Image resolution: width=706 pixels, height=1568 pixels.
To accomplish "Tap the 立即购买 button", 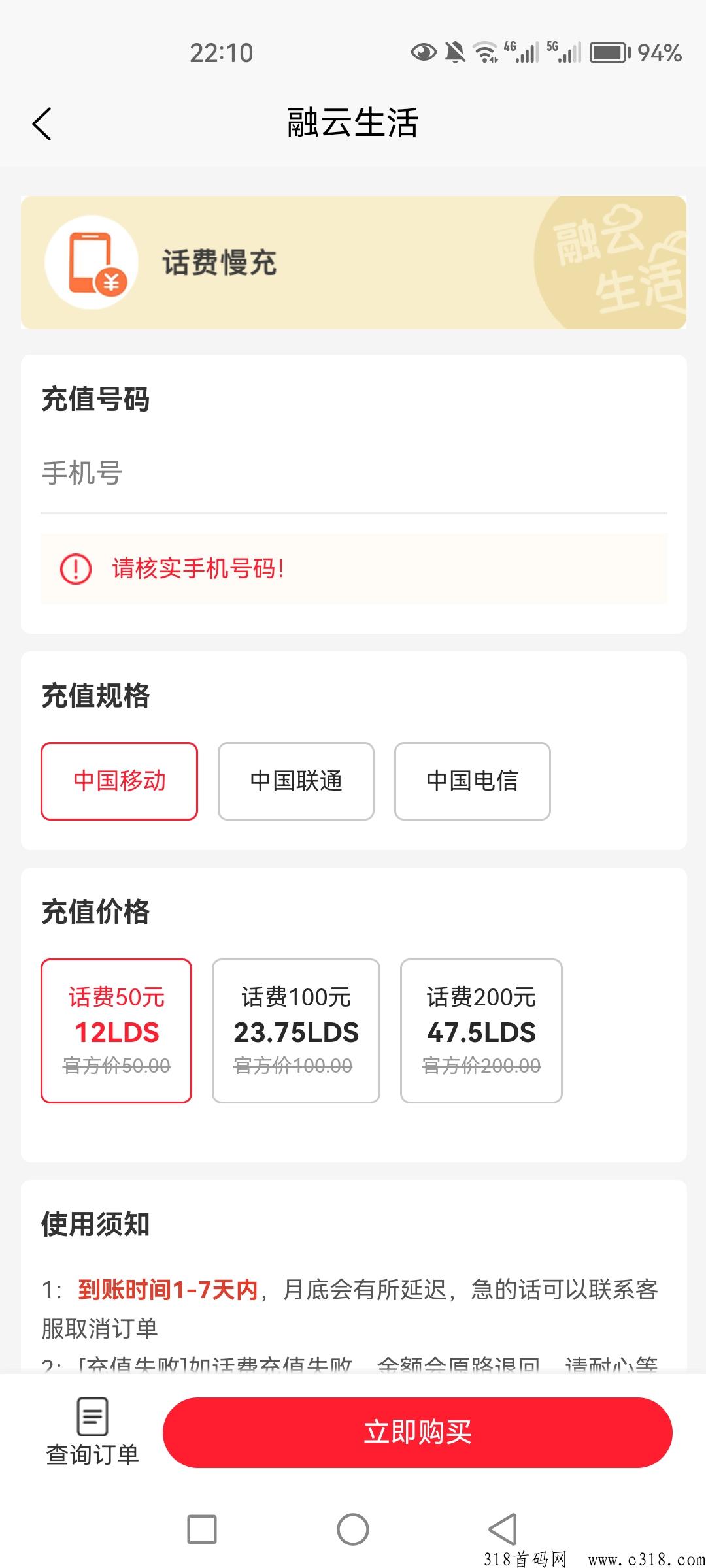I will coord(418,1432).
